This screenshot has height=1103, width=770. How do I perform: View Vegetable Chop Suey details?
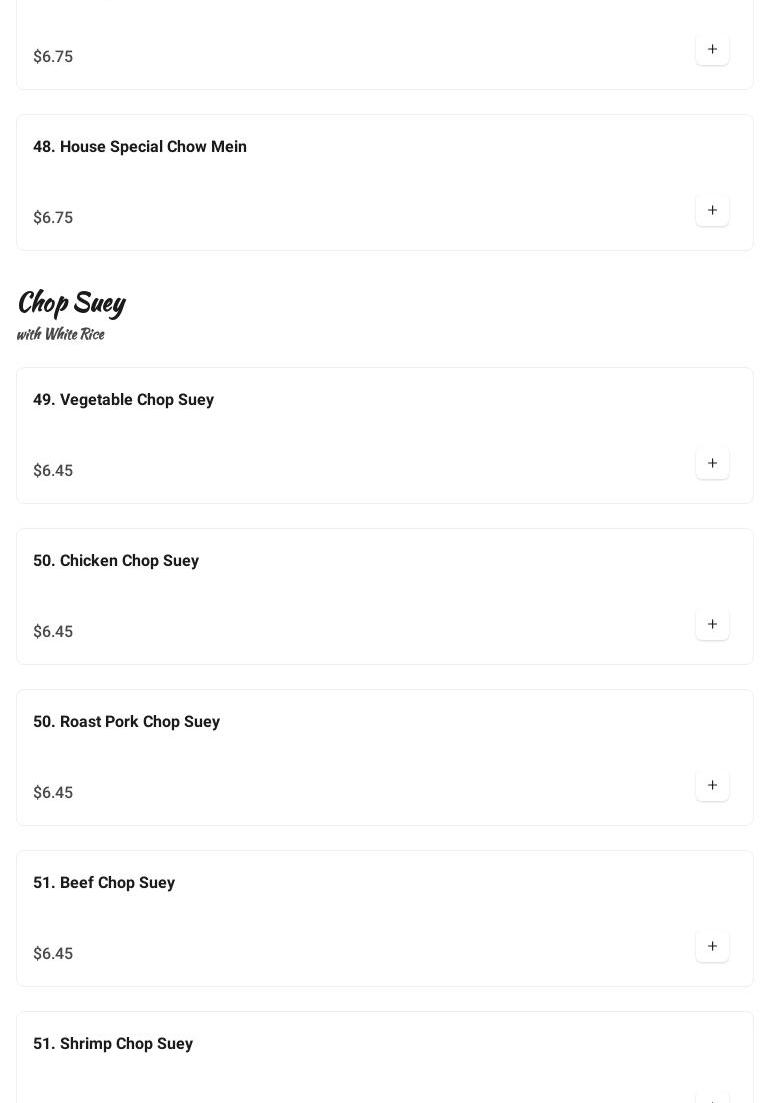pyautogui.click(x=123, y=400)
